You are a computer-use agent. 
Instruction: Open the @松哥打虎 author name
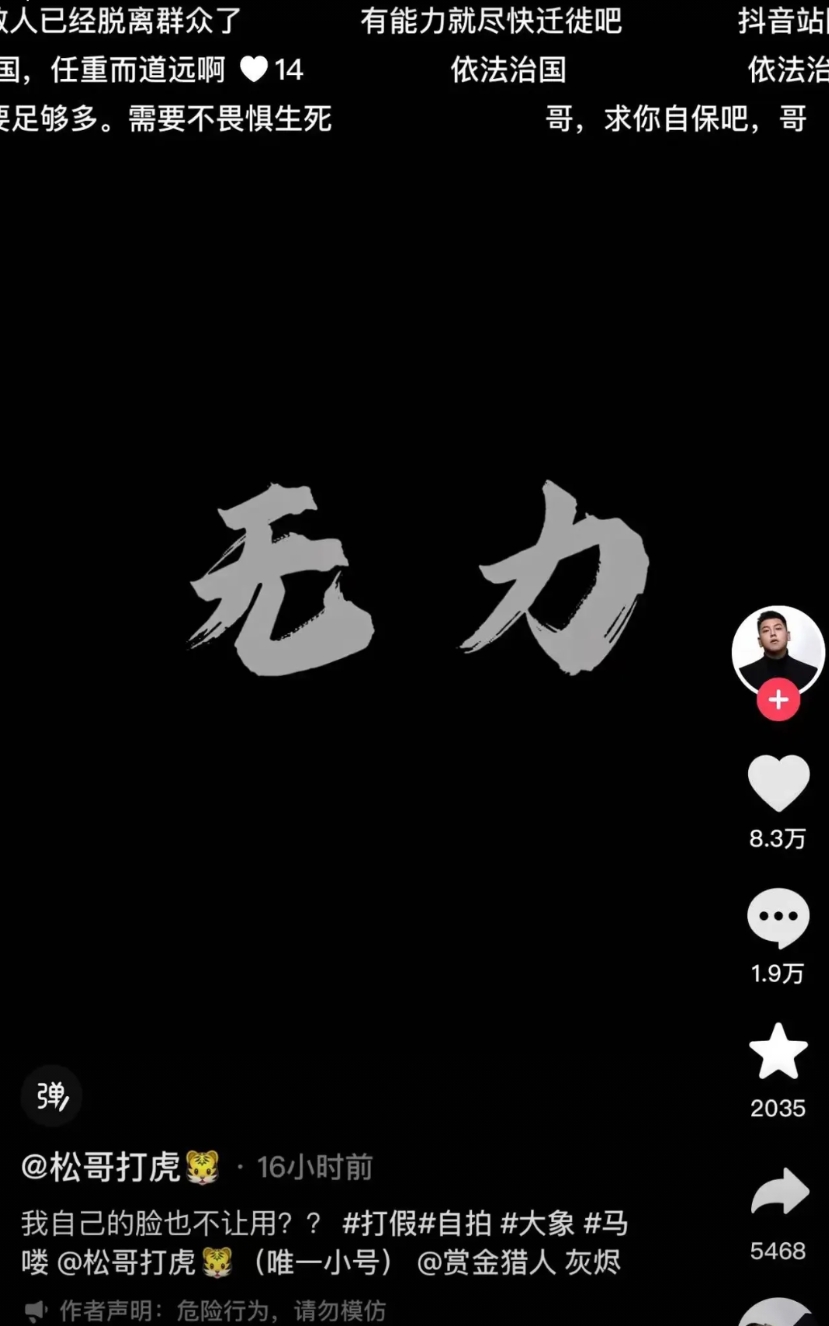pos(120,1167)
